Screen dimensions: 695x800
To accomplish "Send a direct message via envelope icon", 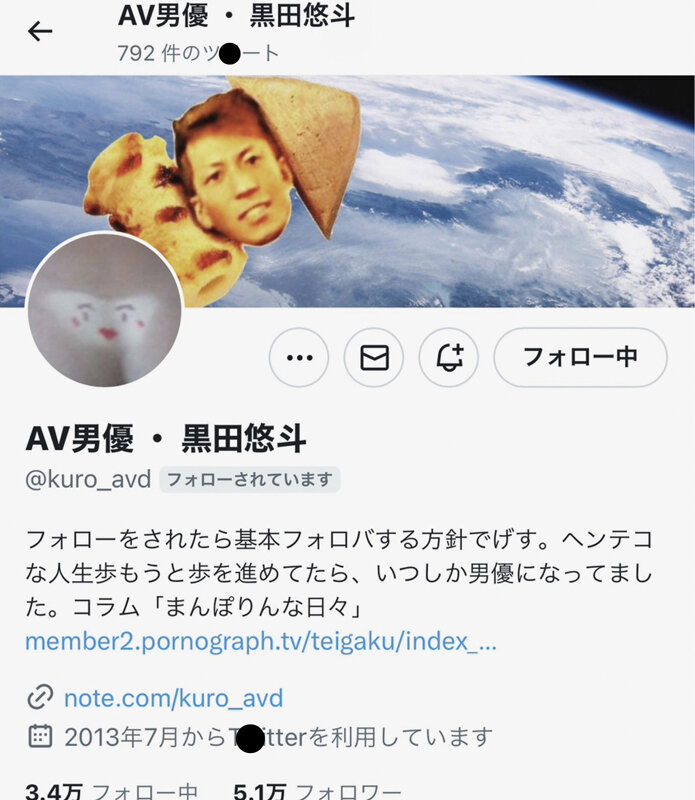I will pos(374,357).
